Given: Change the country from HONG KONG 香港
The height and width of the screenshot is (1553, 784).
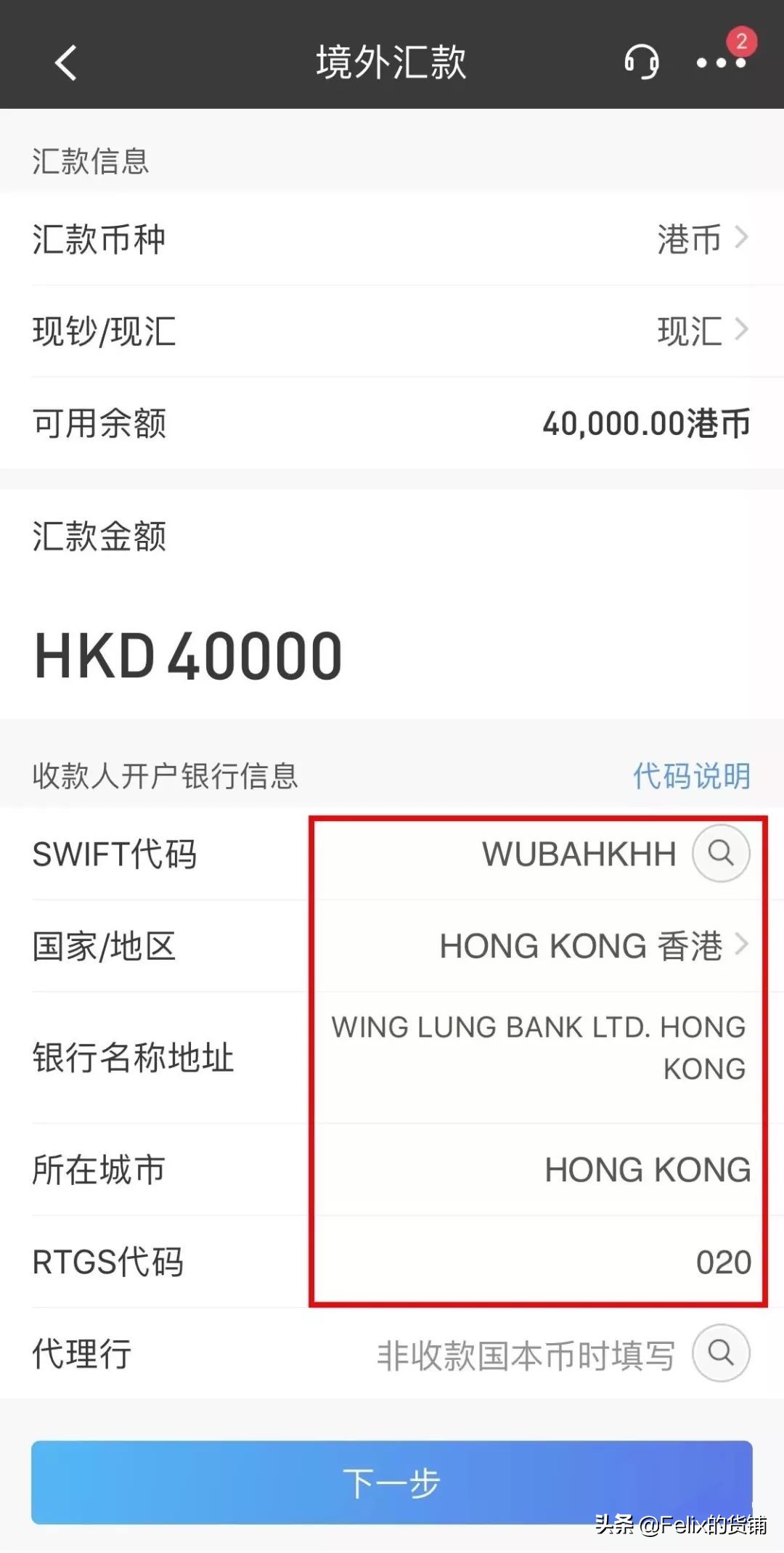Looking at the screenshot, I should coord(581,945).
